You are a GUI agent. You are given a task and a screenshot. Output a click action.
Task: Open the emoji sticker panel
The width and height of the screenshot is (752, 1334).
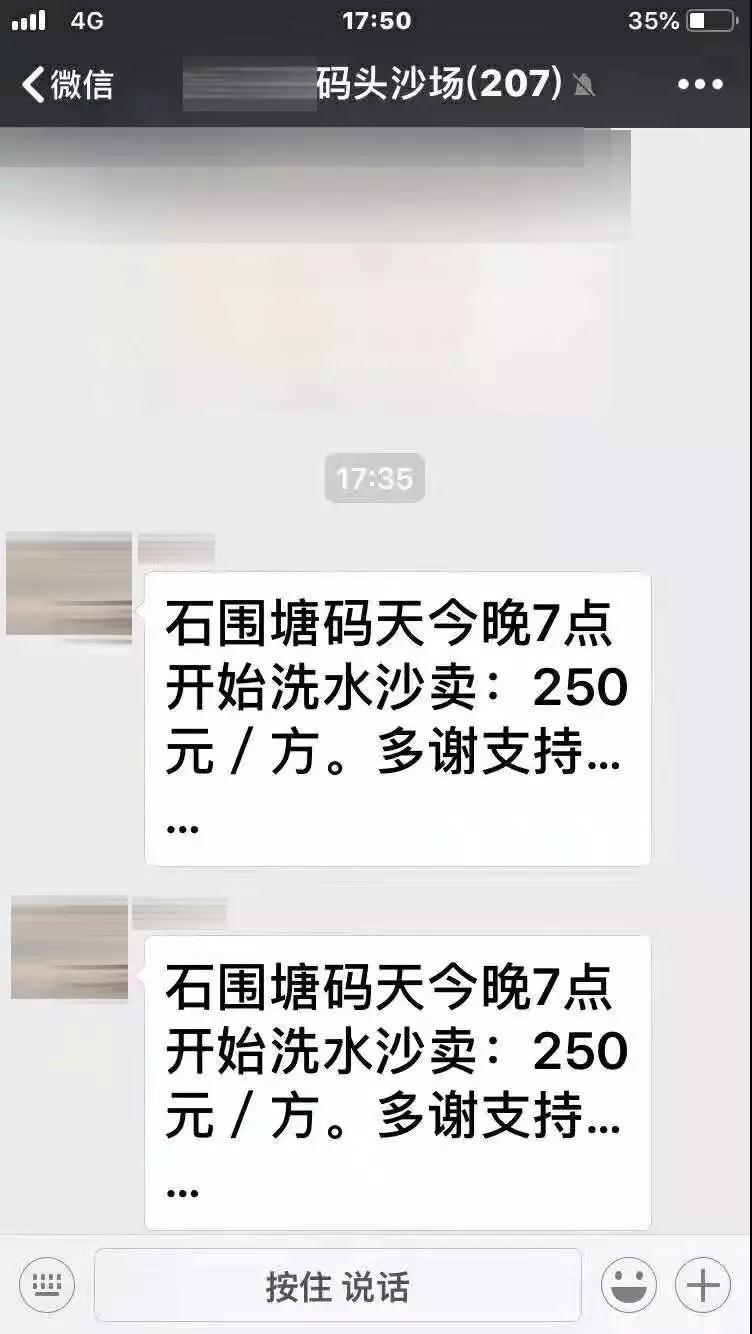click(x=629, y=1285)
